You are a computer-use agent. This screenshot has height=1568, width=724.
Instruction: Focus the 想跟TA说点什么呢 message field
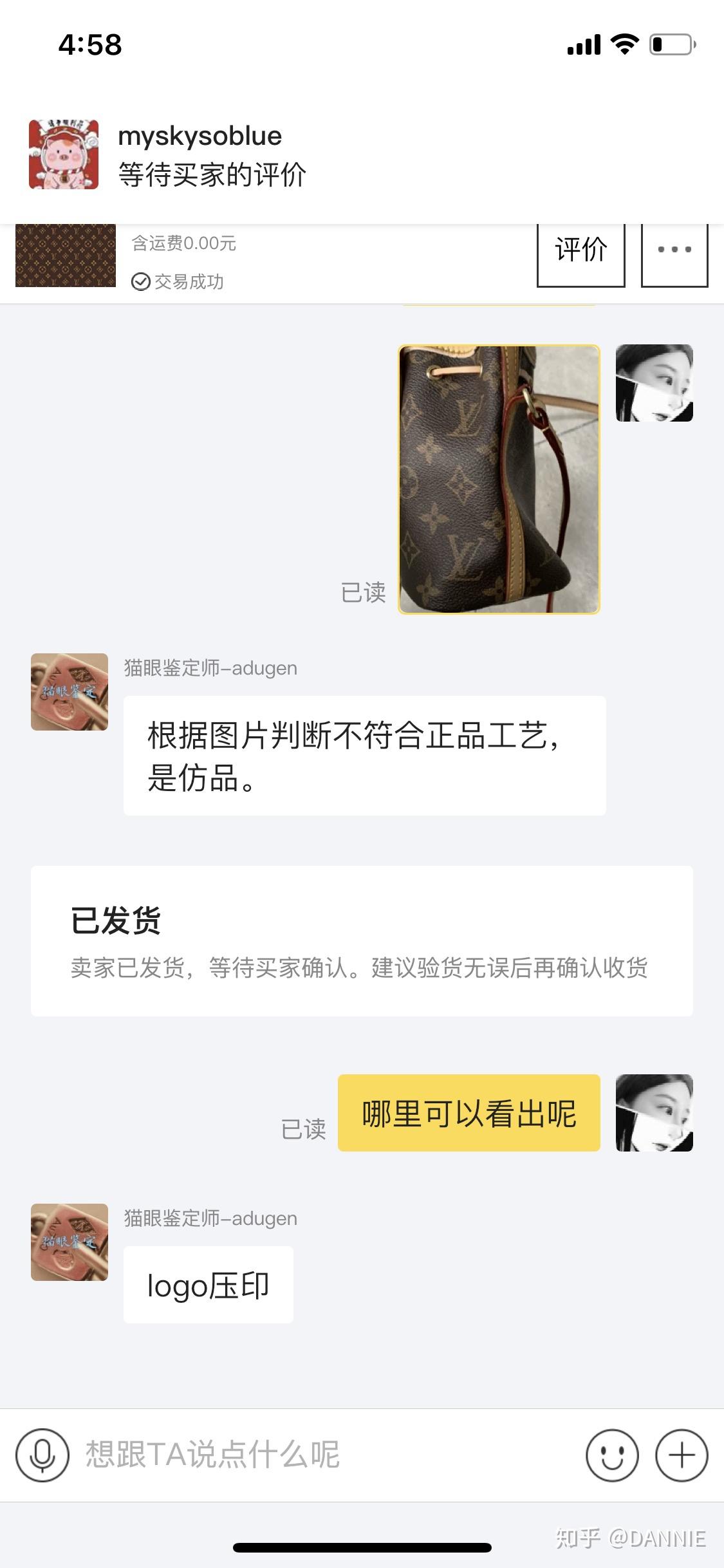coord(322,1455)
